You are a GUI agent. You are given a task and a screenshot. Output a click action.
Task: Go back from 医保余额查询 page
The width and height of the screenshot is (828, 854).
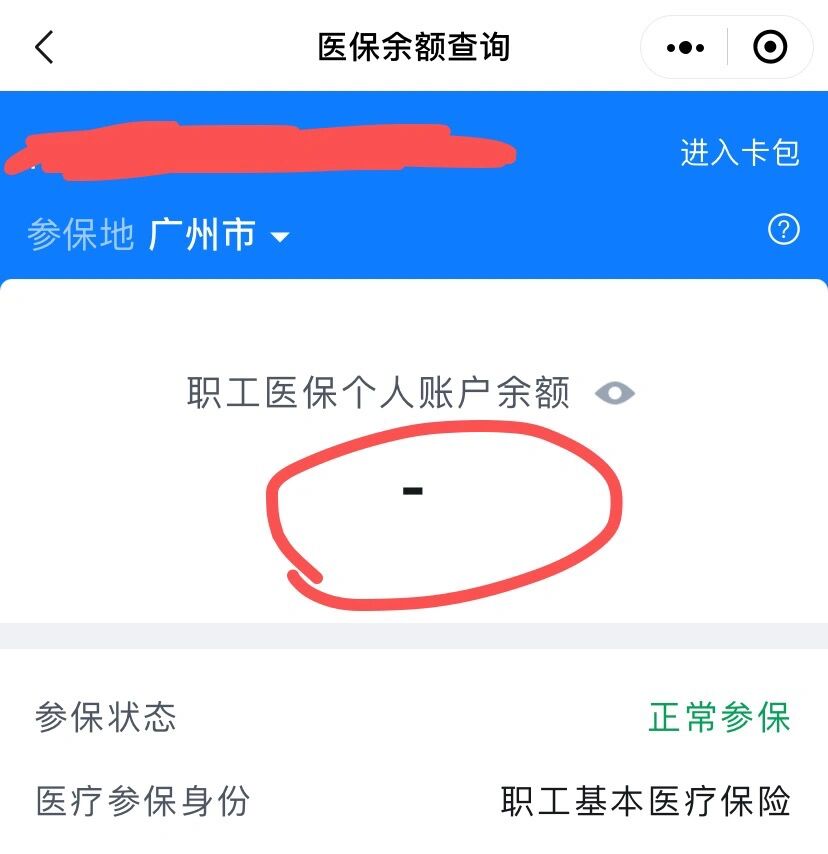point(44,47)
